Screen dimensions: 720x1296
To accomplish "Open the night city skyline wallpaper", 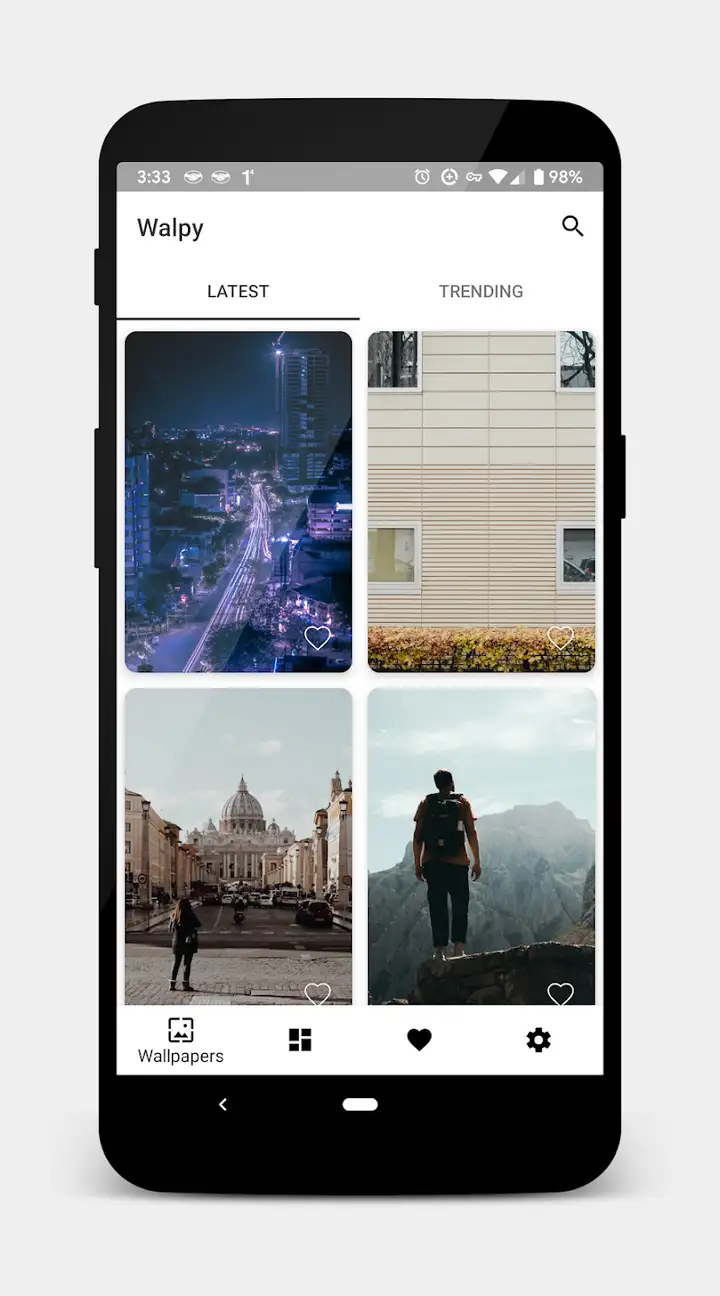I will click(x=238, y=501).
